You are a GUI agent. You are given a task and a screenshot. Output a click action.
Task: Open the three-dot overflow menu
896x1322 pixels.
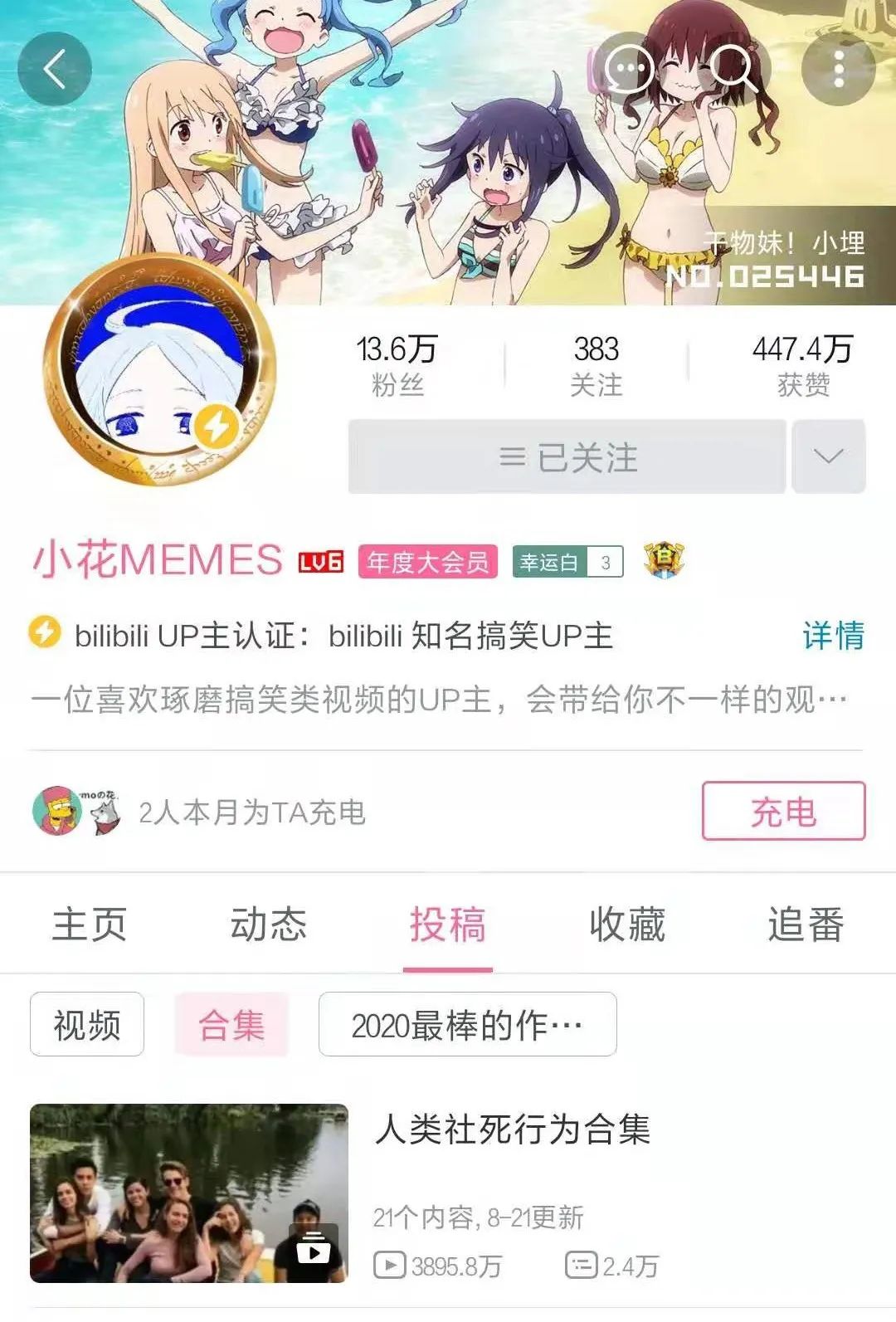(x=839, y=69)
